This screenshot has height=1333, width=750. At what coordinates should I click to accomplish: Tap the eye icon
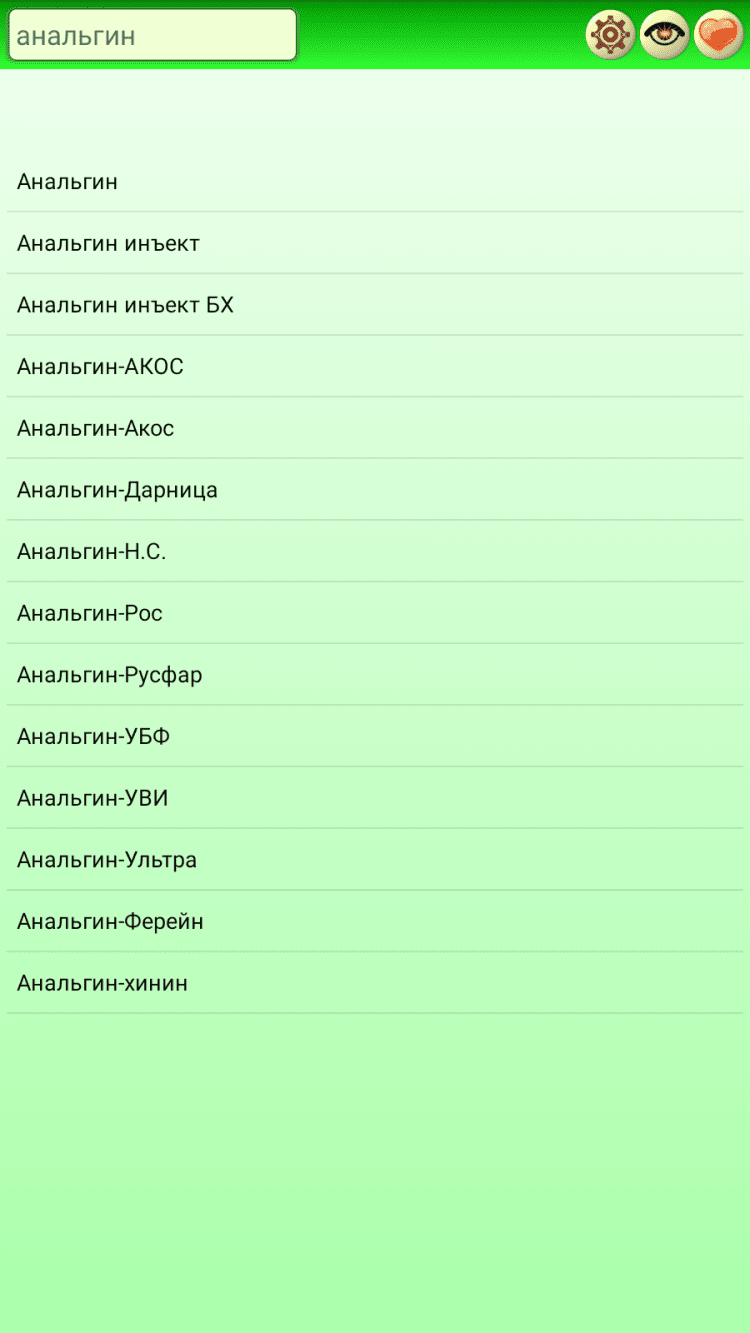pyautogui.click(x=664, y=35)
